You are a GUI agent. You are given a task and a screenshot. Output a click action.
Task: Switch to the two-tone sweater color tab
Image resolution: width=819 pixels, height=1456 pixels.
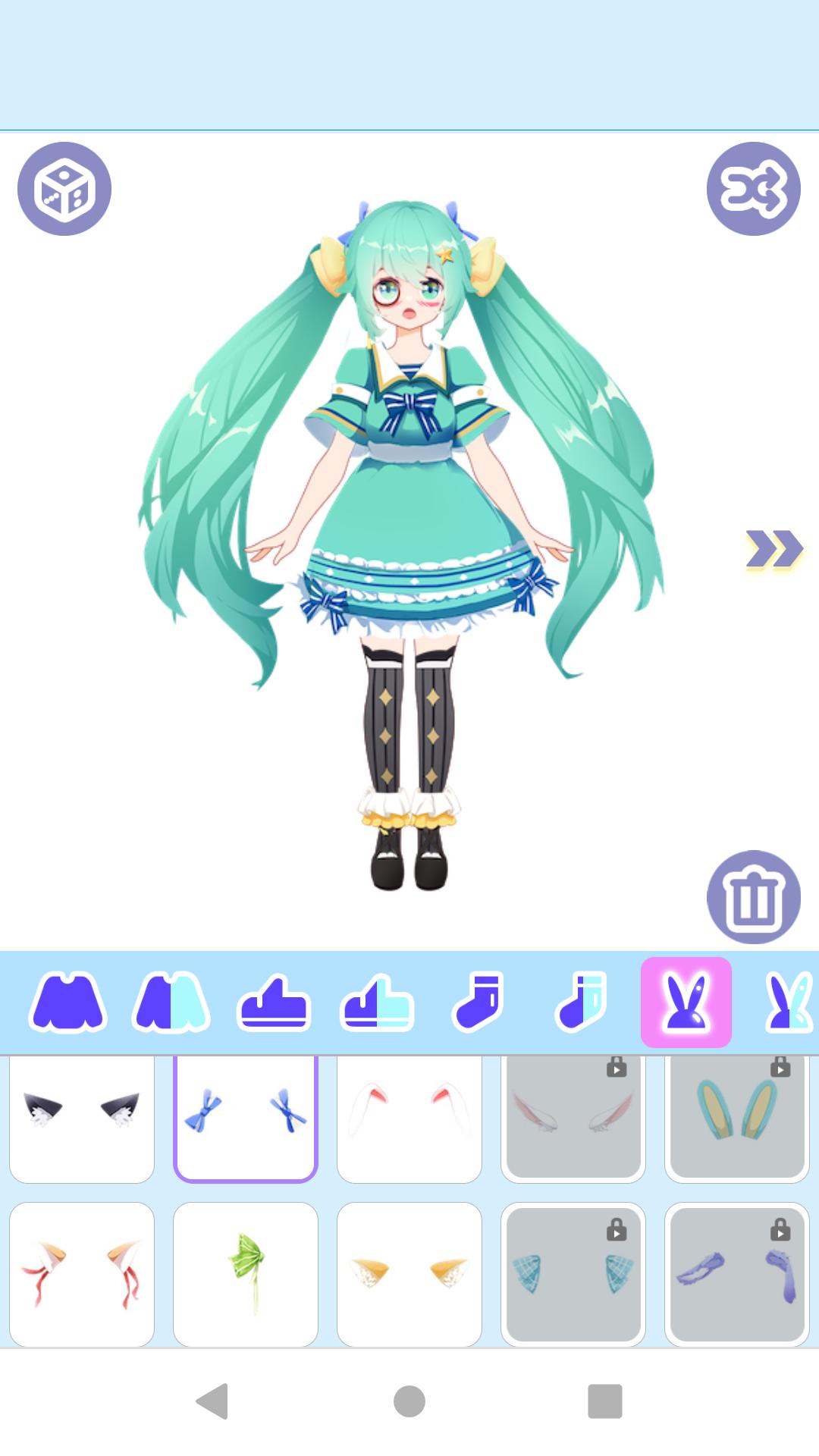click(x=171, y=1003)
